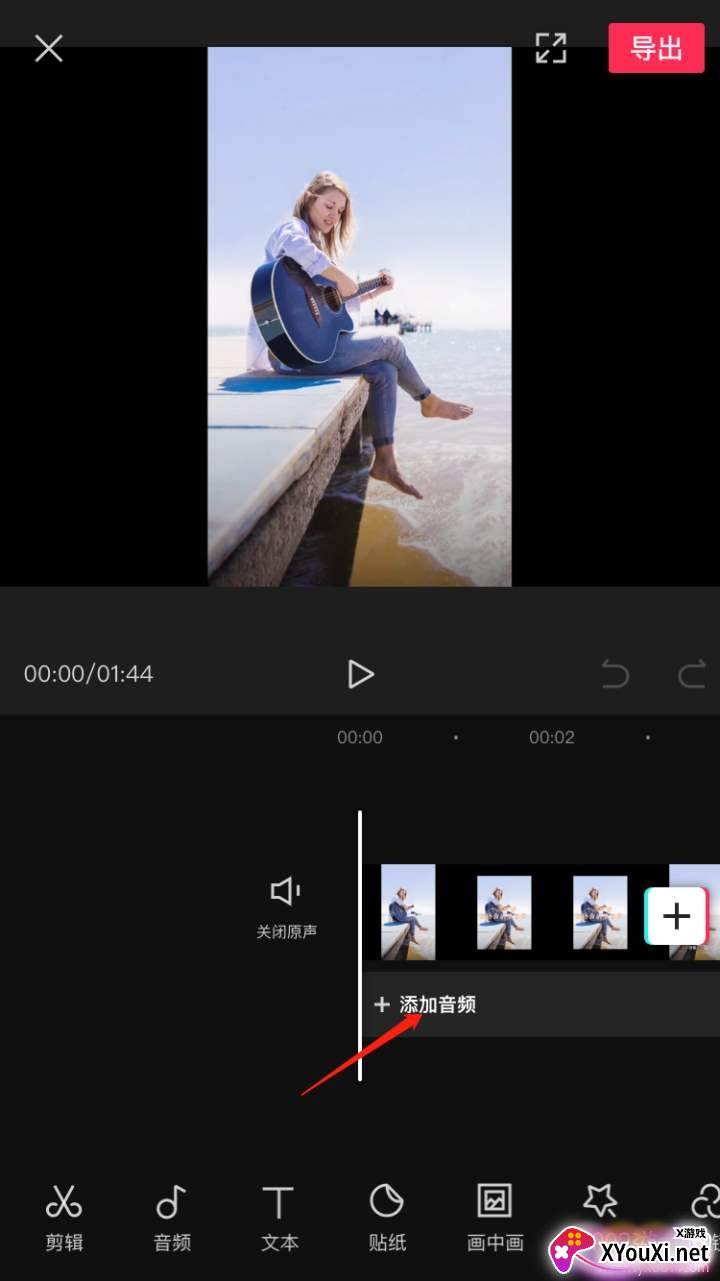This screenshot has width=720, height=1281.
Task: Open the 贴纸 sticker tool
Action: click(x=387, y=1216)
